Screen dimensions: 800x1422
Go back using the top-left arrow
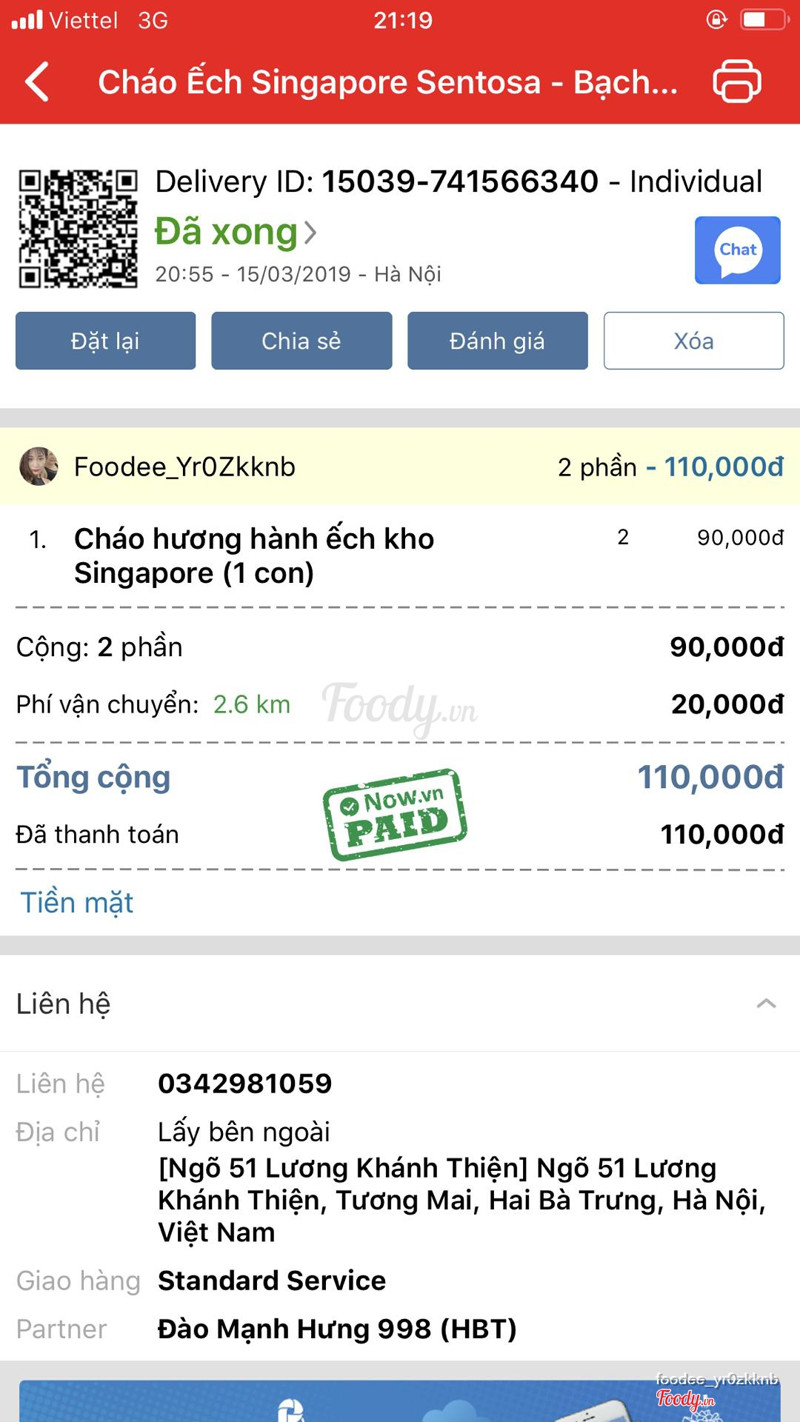pyautogui.click(x=38, y=82)
